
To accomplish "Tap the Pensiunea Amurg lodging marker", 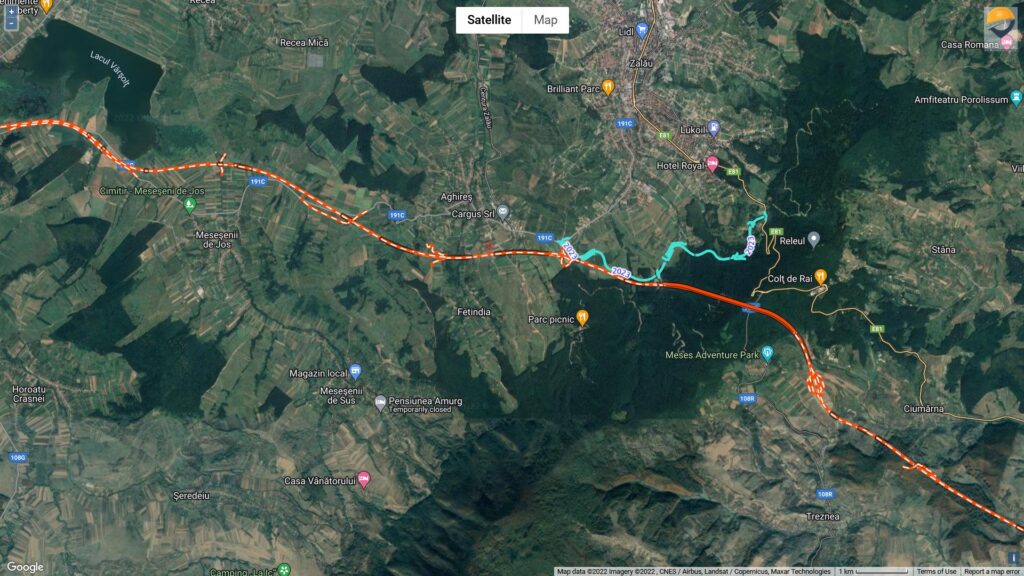I will coord(380,403).
